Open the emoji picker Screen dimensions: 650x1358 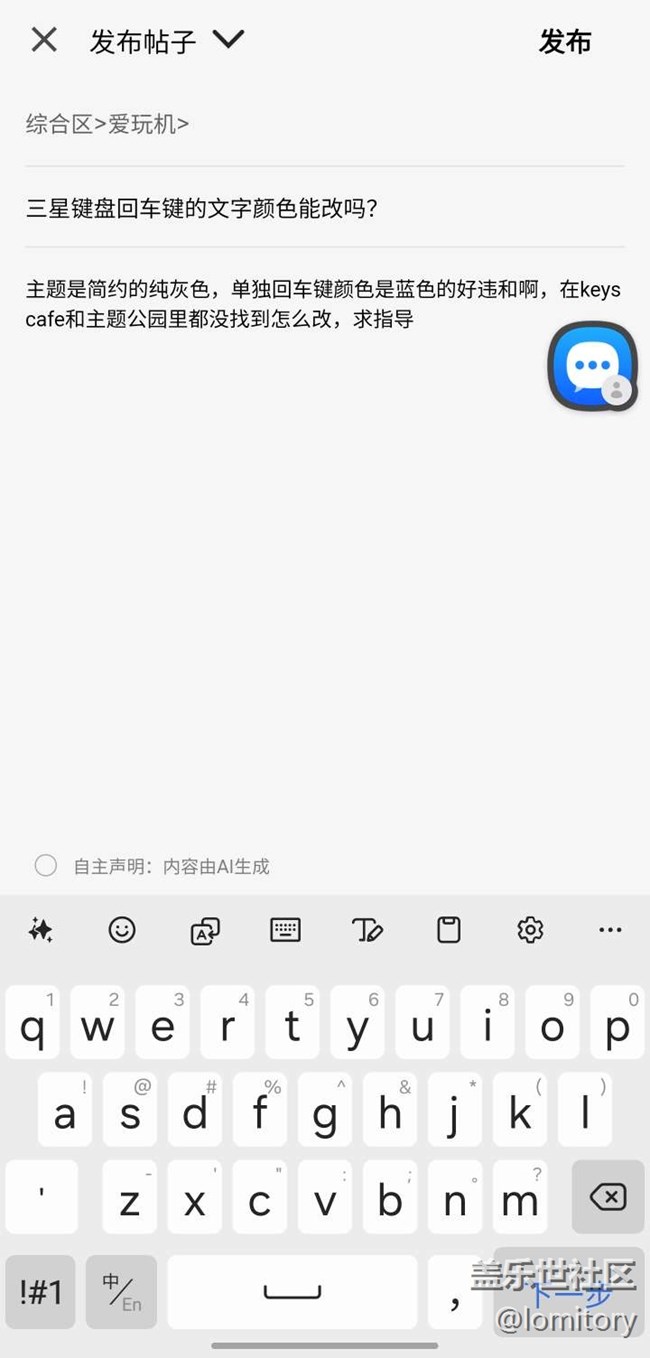122,930
